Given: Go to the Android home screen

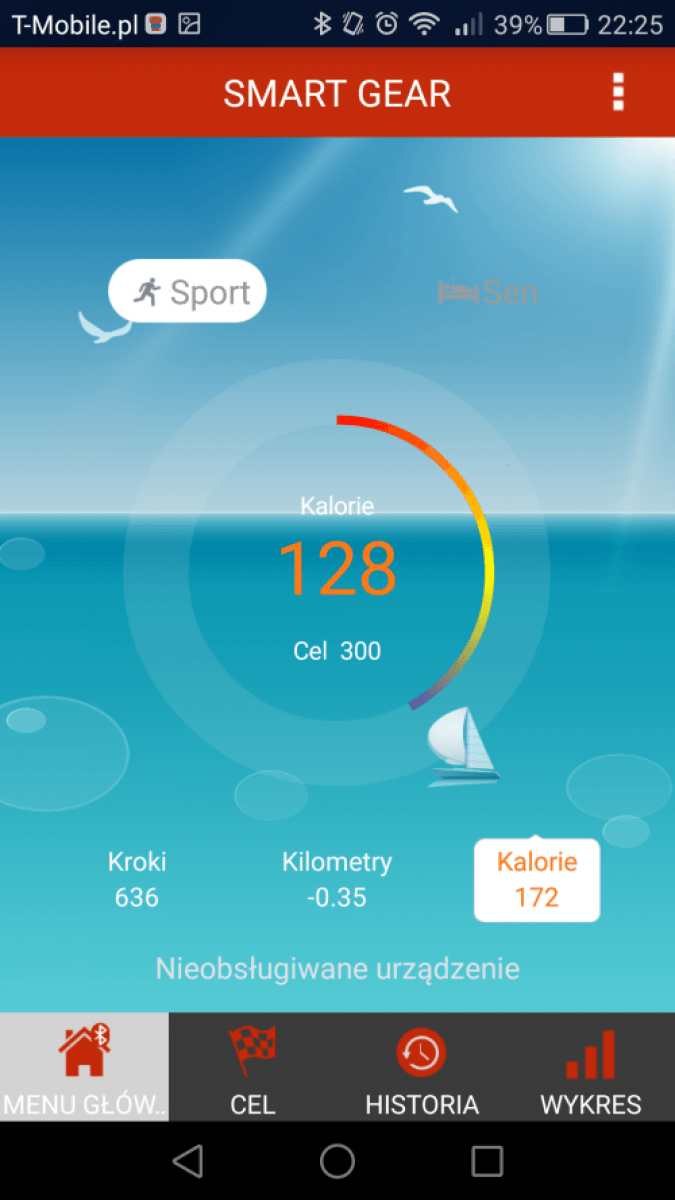Looking at the screenshot, I should click(337, 1161).
